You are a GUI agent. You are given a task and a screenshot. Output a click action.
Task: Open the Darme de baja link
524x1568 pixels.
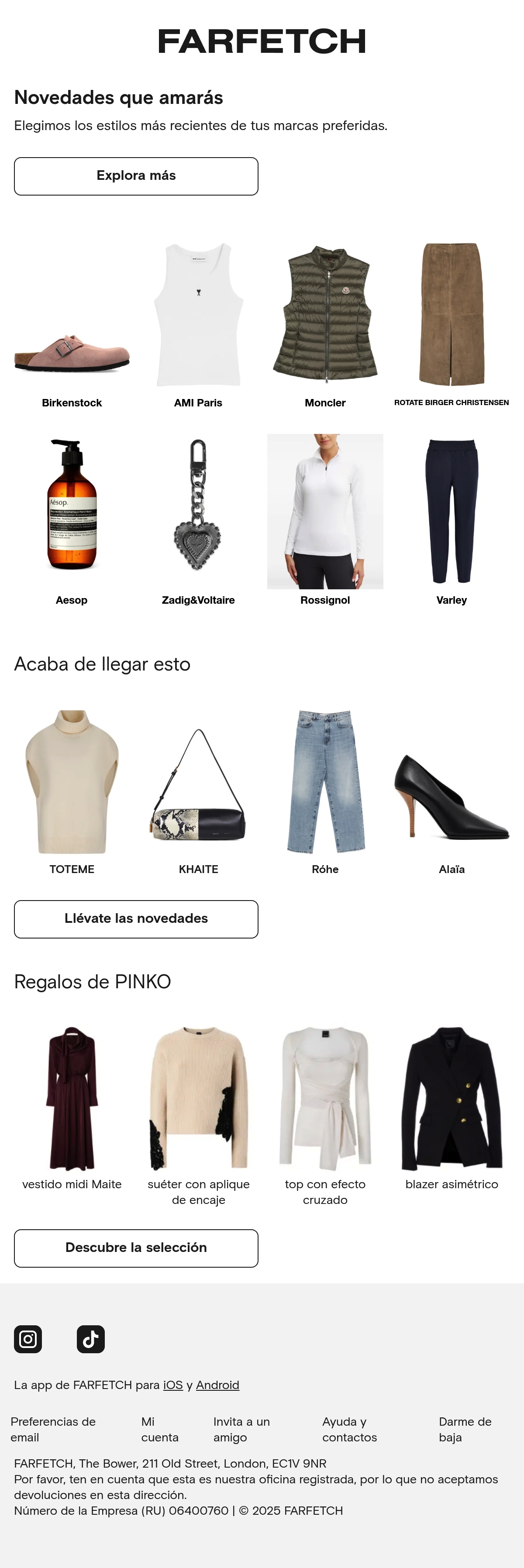(x=465, y=1430)
